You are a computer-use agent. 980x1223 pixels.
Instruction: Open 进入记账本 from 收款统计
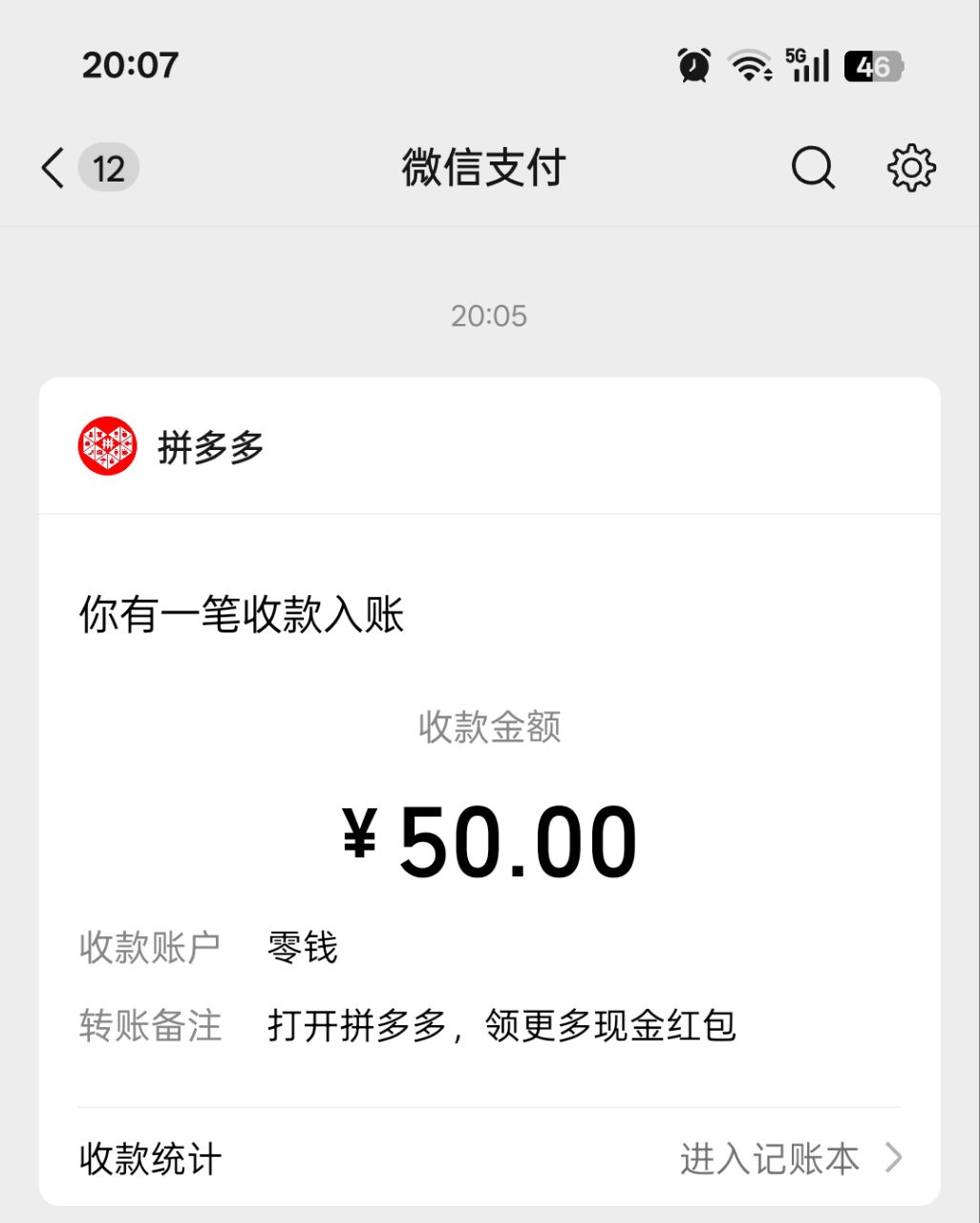click(x=789, y=1158)
